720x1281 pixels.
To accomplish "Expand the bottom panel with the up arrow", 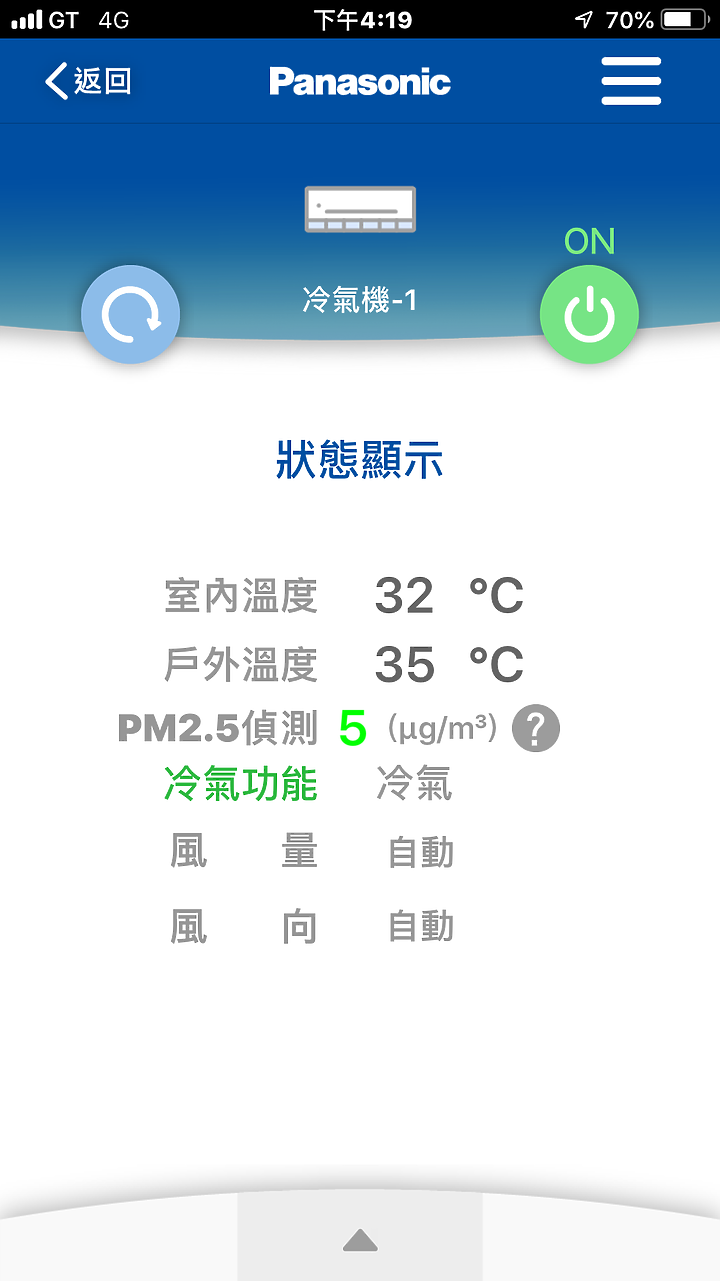I will tap(360, 1241).
